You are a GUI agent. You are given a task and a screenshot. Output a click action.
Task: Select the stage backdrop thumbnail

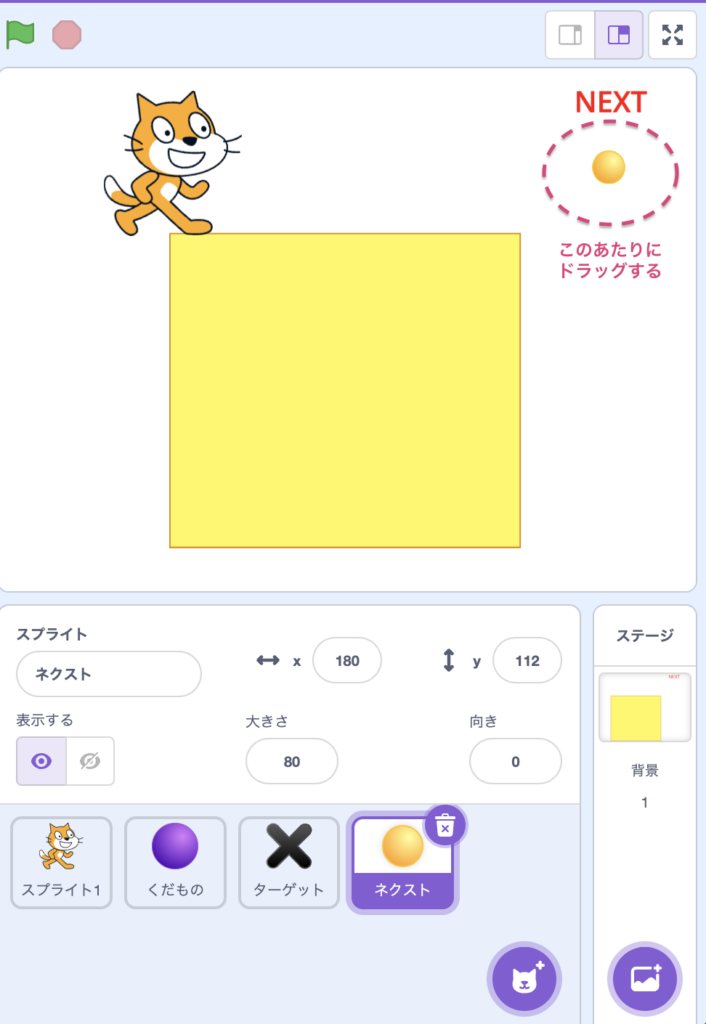[645, 707]
